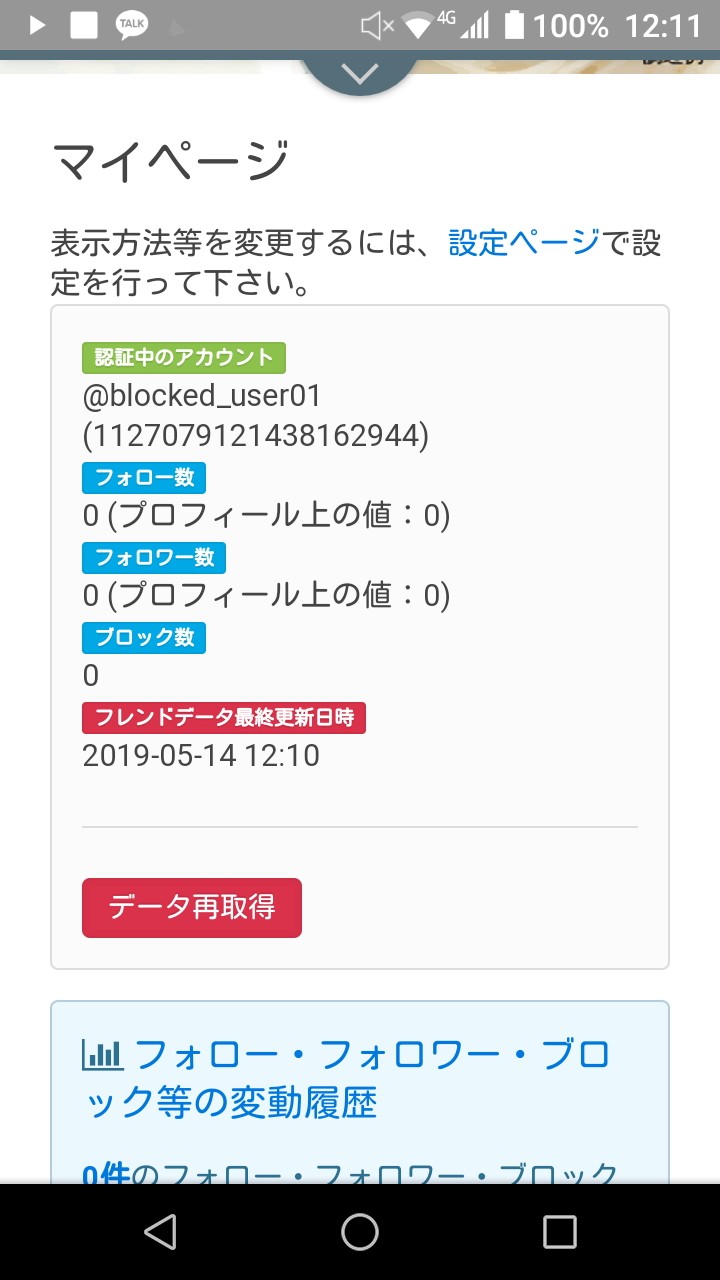Image resolution: width=720 pixels, height=1280 pixels.
Task: Tap the ブロック数 badge
Action: 143,638
